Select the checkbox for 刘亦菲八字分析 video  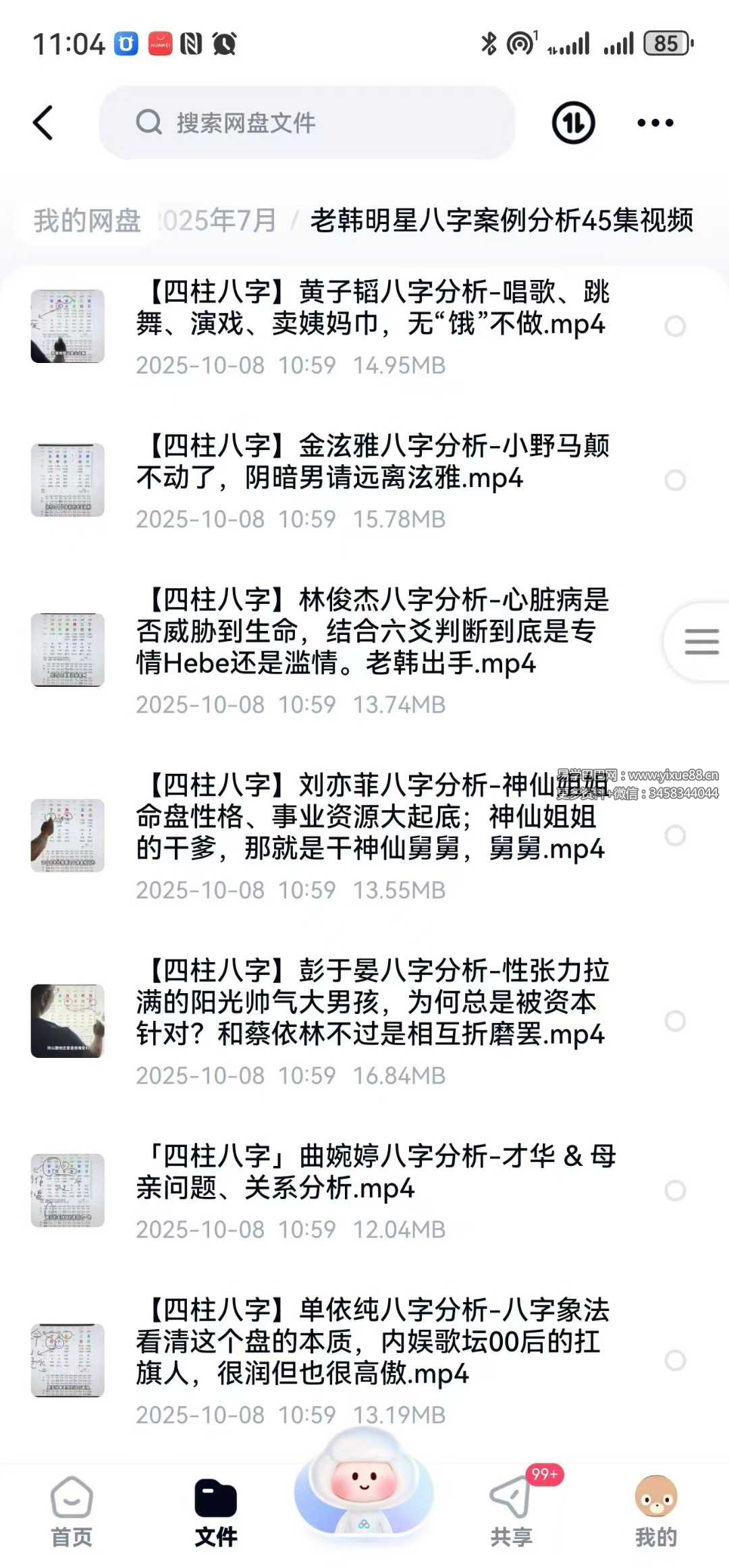click(x=675, y=835)
